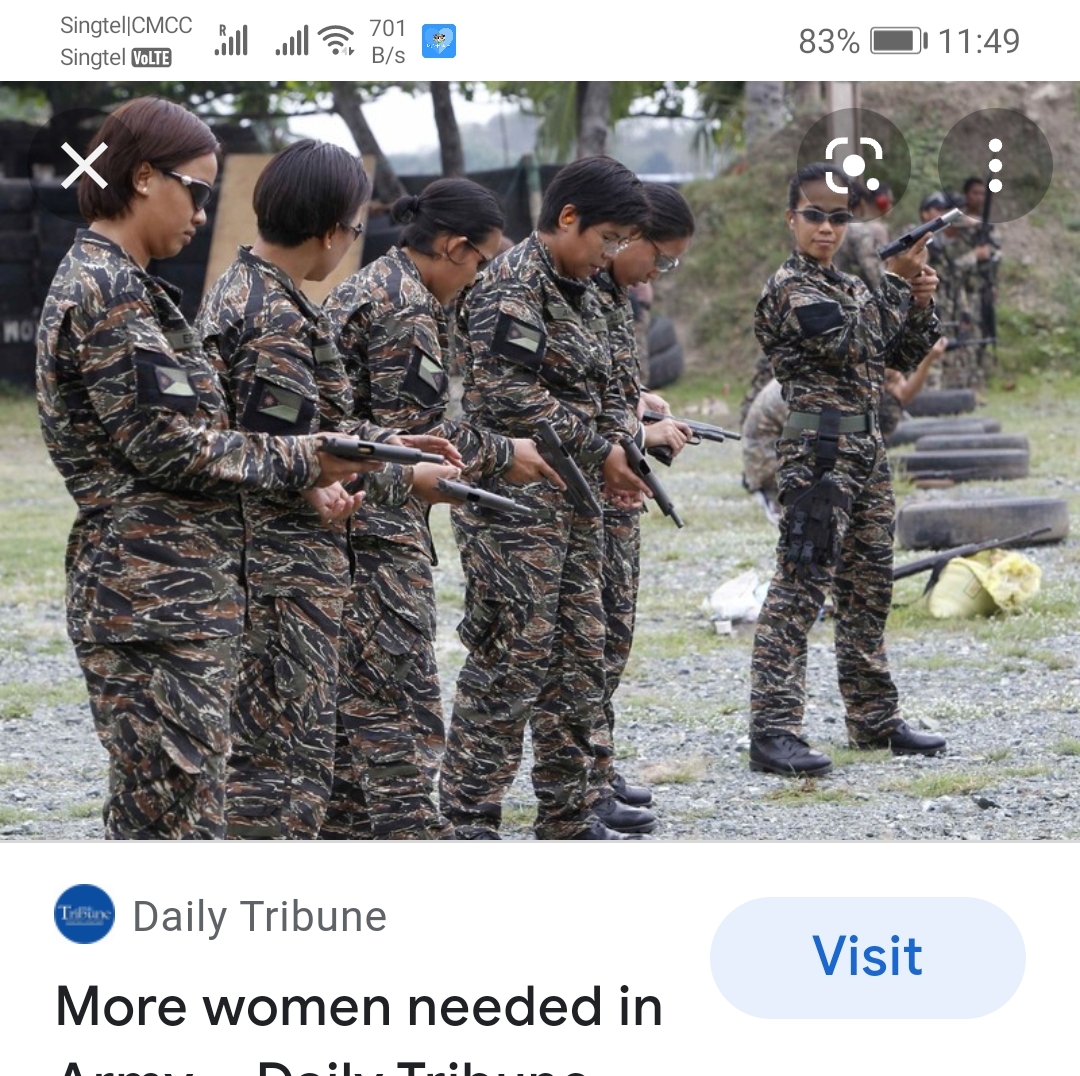Open the three-dot overflow menu
The height and width of the screenshot is (1076, 1080).
coord(995,165)
